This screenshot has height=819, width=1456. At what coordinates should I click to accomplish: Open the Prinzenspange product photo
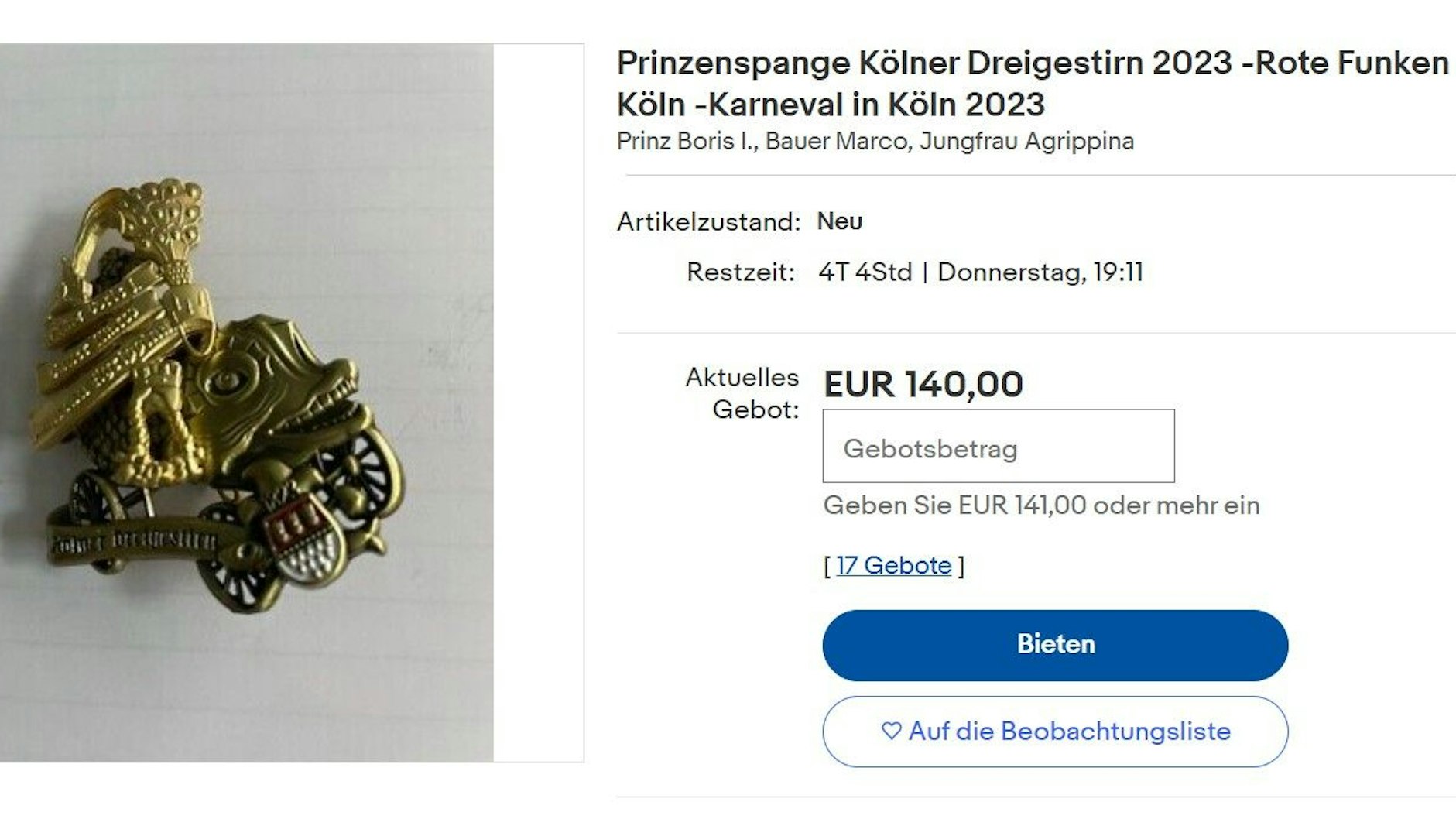(x=246, y=403)
